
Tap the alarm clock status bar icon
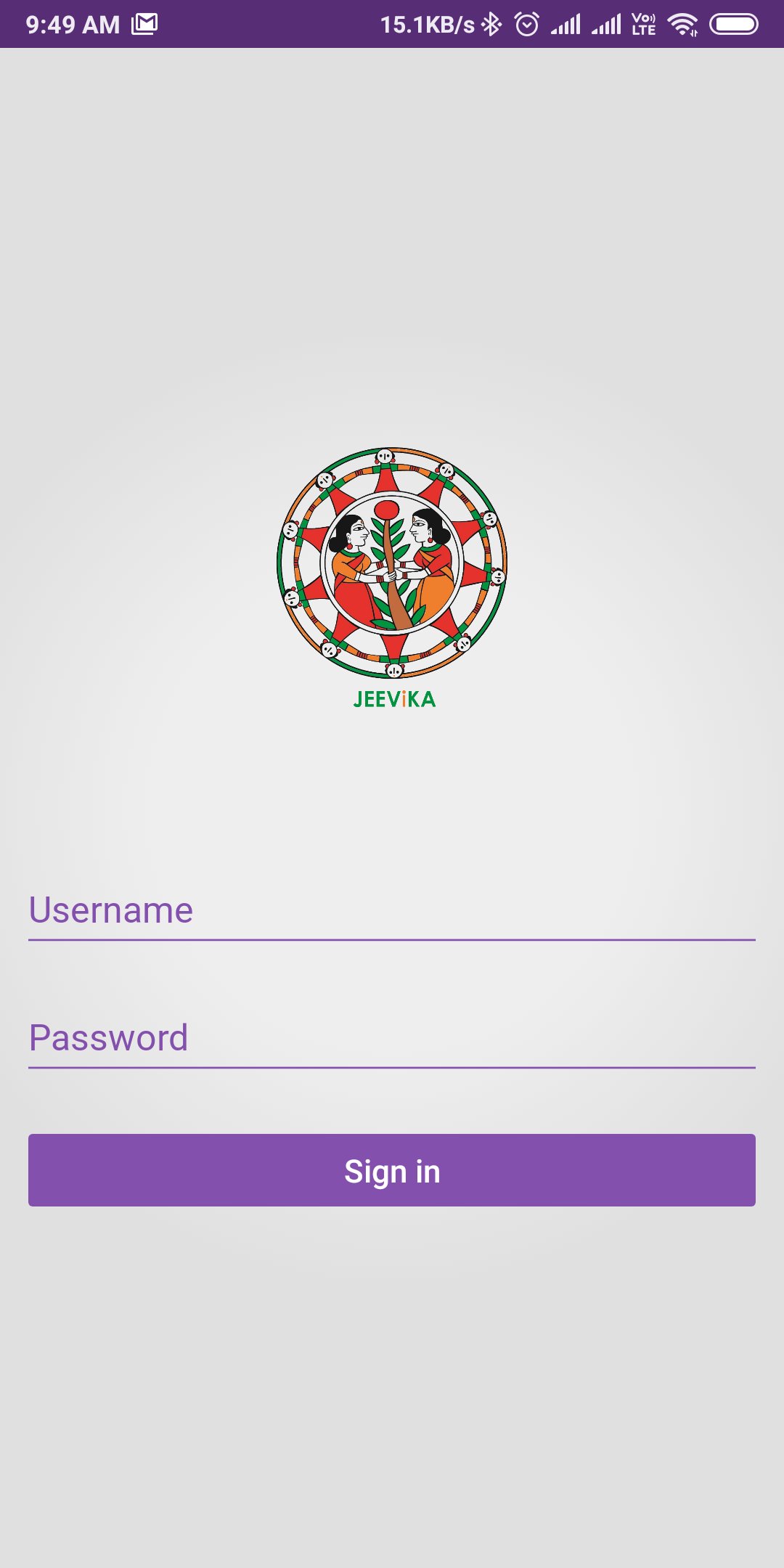(x=525, y=24)
